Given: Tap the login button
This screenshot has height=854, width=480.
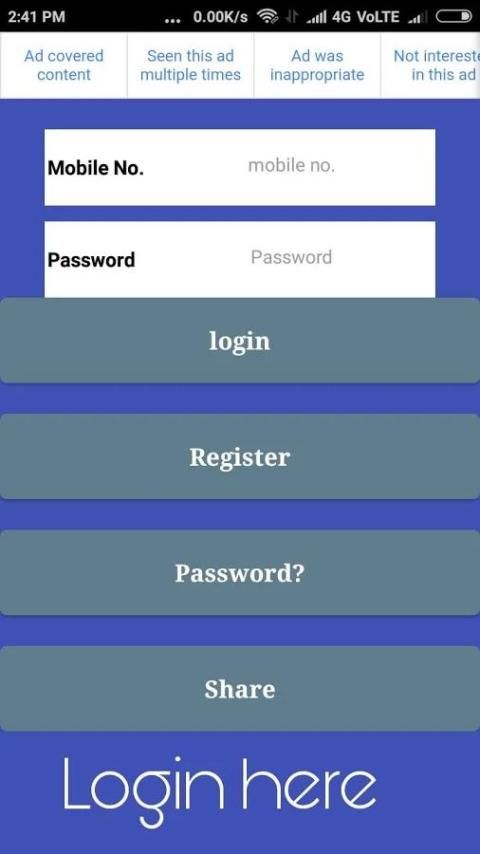Looking at the screenshot, I should tap(240, 341).
